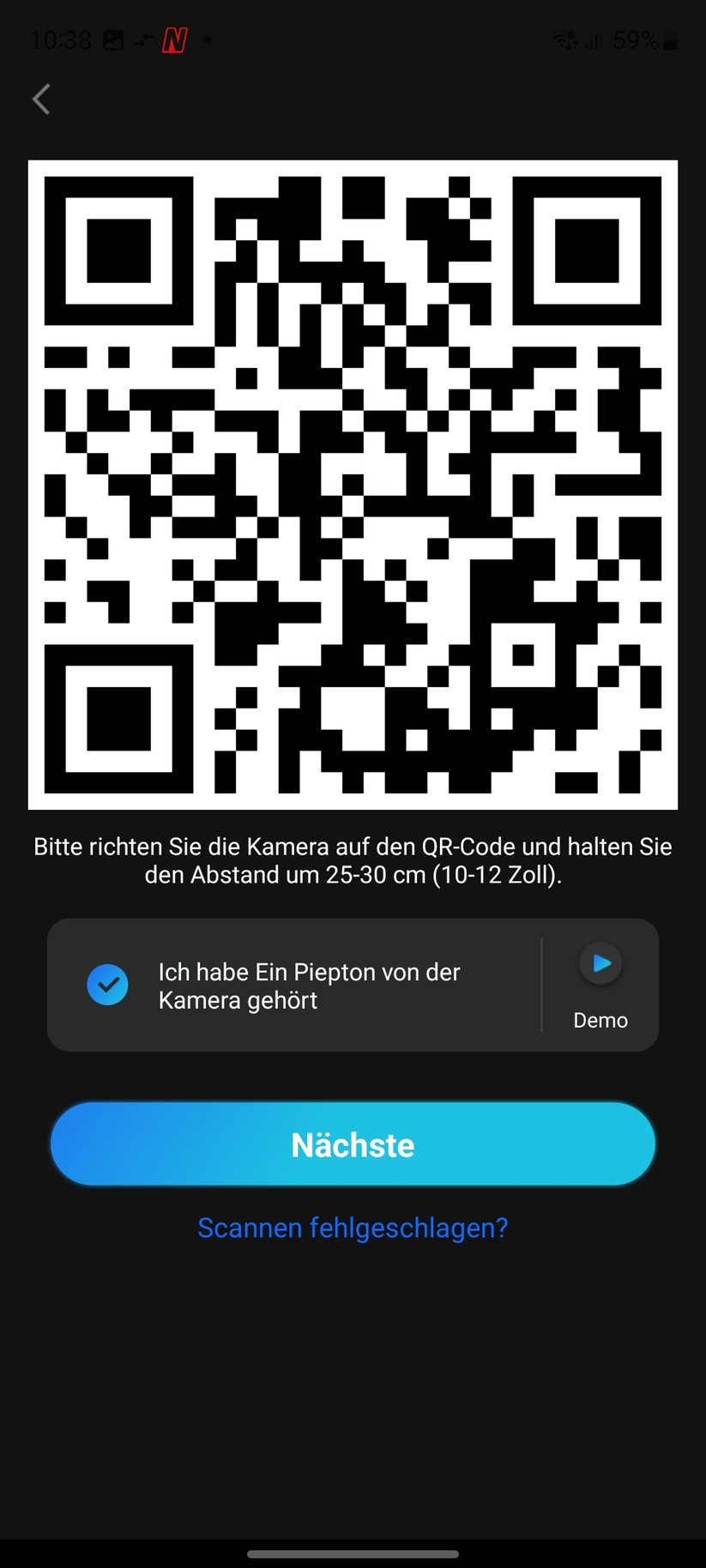Viewport: 706px width, 1568px height.
Task: Tap the cellular signal bars icon
Action: 593,39
